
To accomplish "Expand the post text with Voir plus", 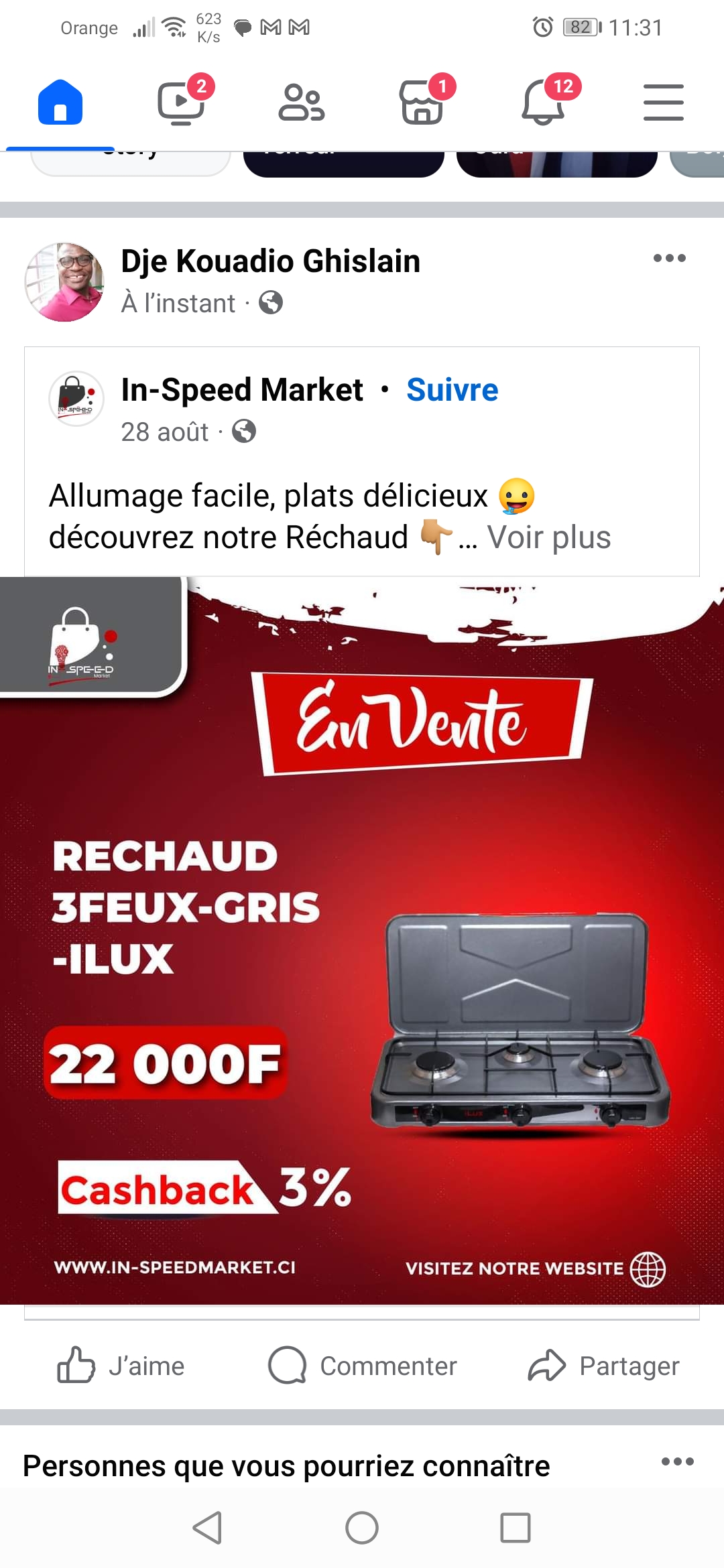I will (549, 537).
